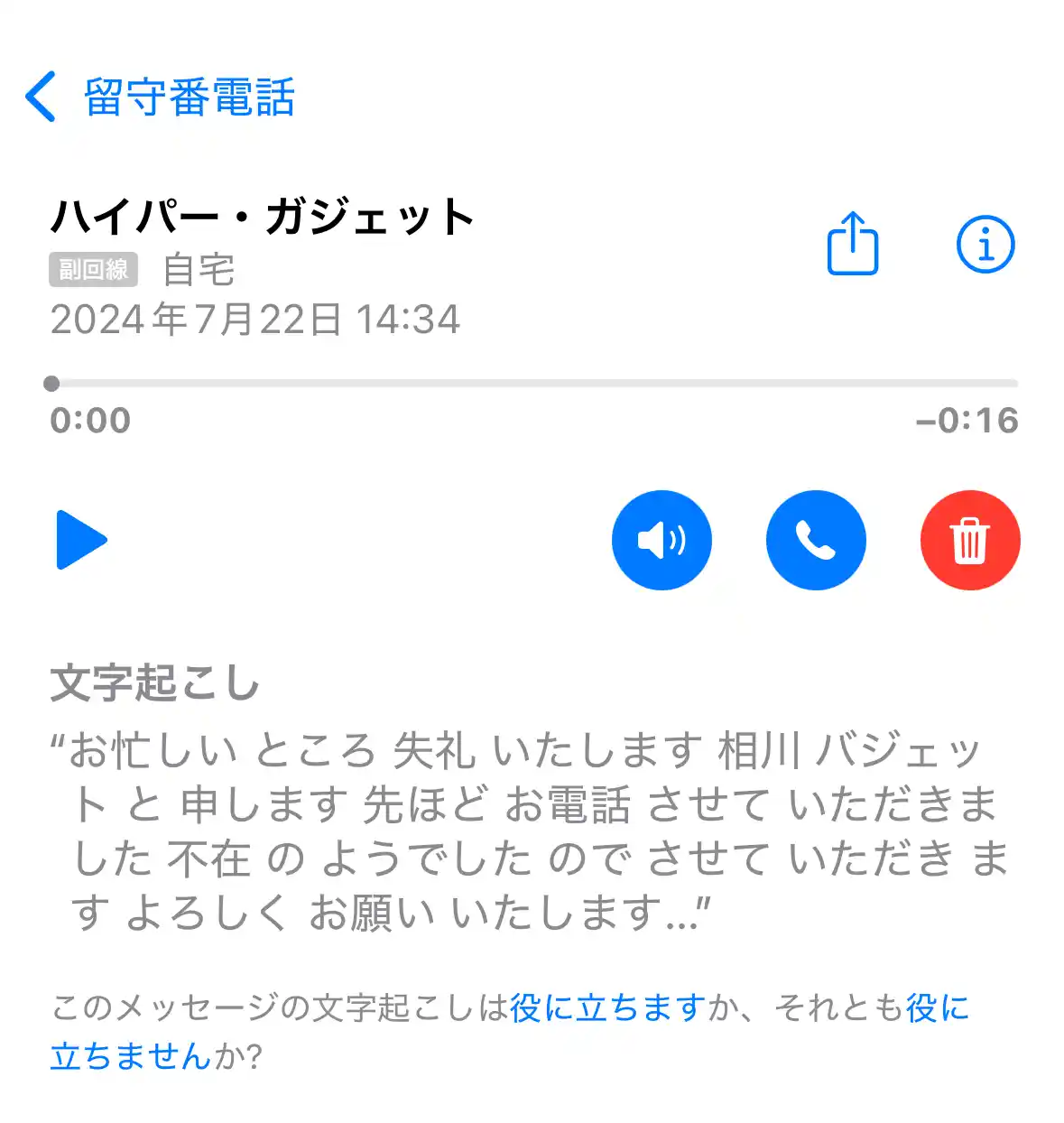
Task: Tap the voicemail date 2024年7月22日 14:34
Action: (256, 320)
